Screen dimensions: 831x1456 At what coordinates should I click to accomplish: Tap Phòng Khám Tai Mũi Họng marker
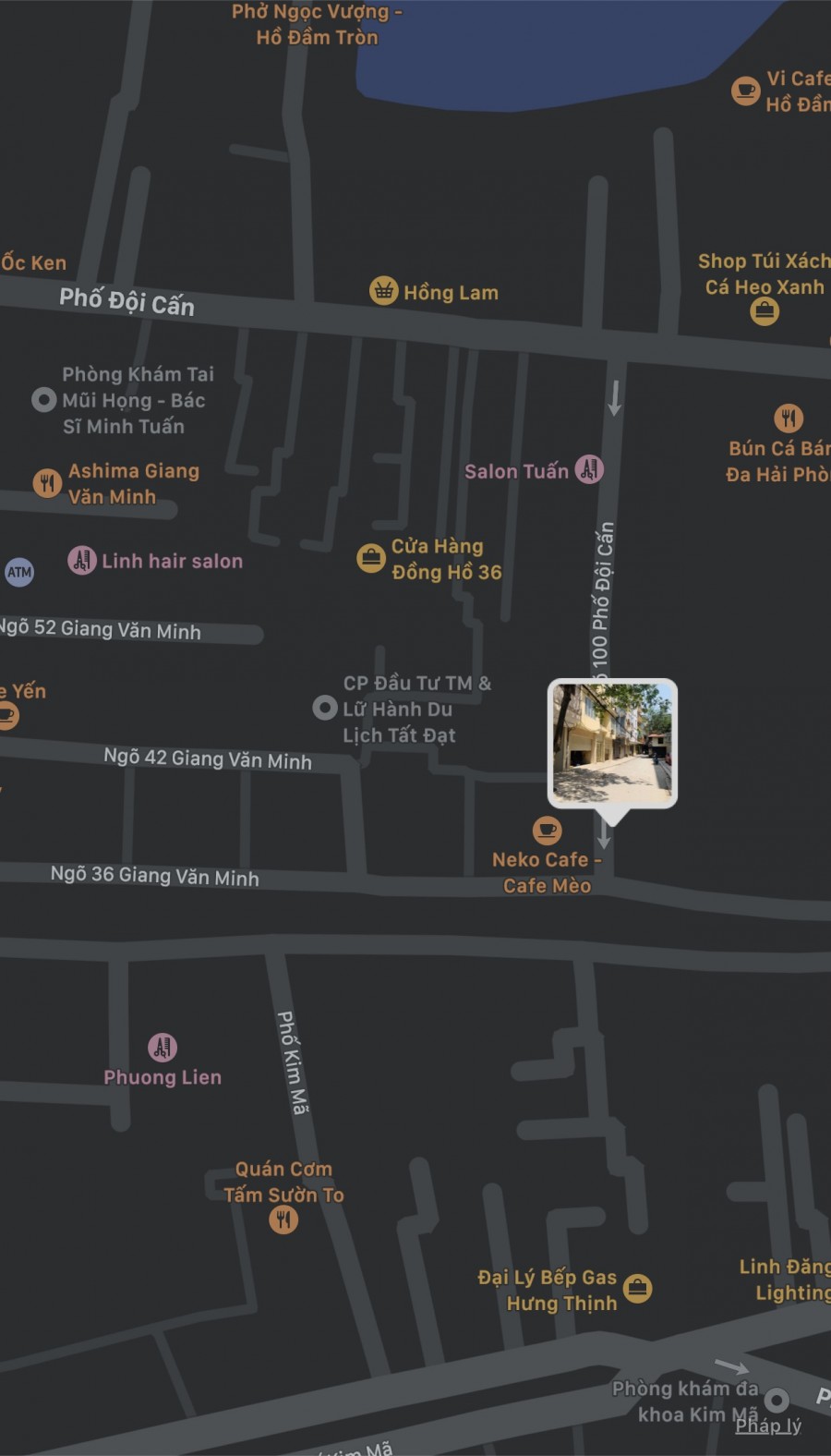click(43, 399)
